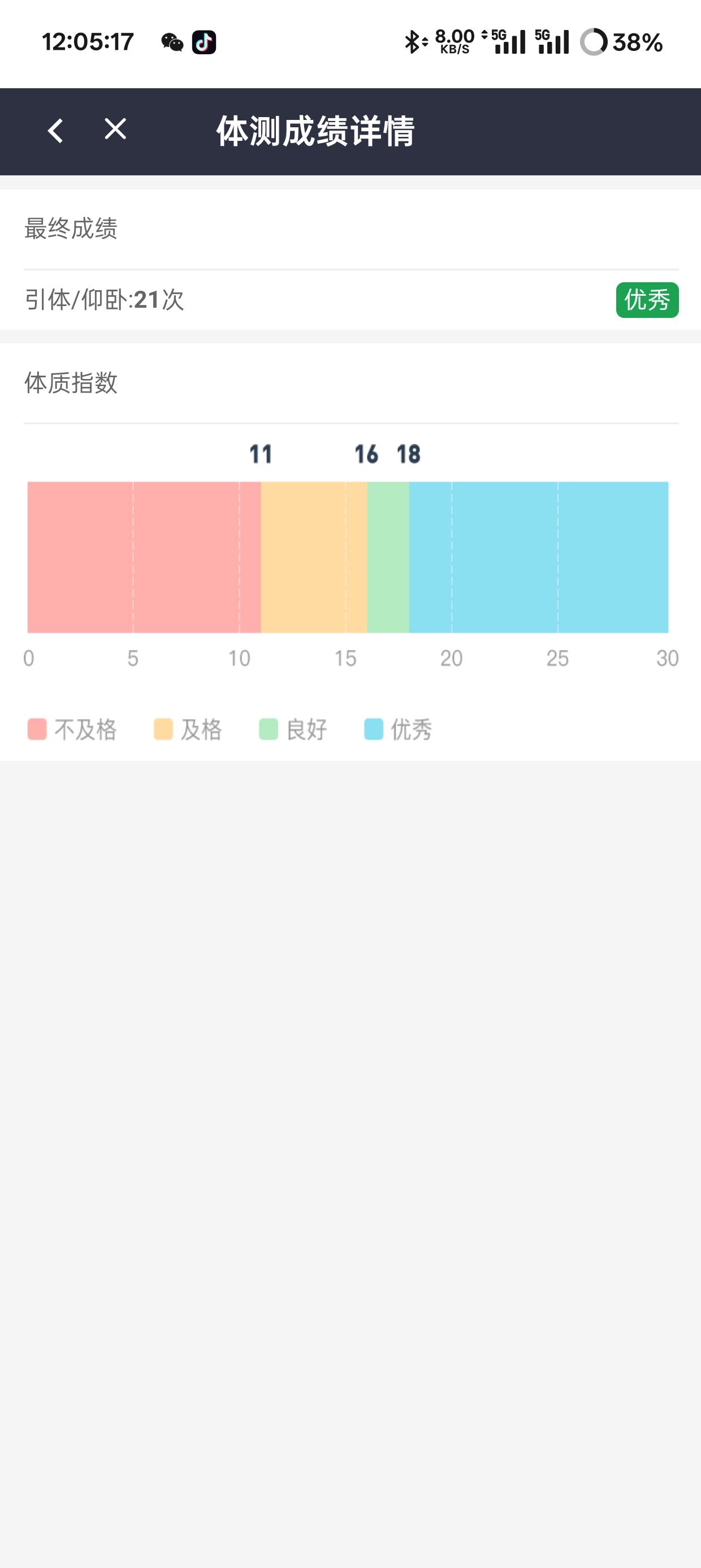
Task: Close the 体测成绩详情 page
Action: pos(115,129)
